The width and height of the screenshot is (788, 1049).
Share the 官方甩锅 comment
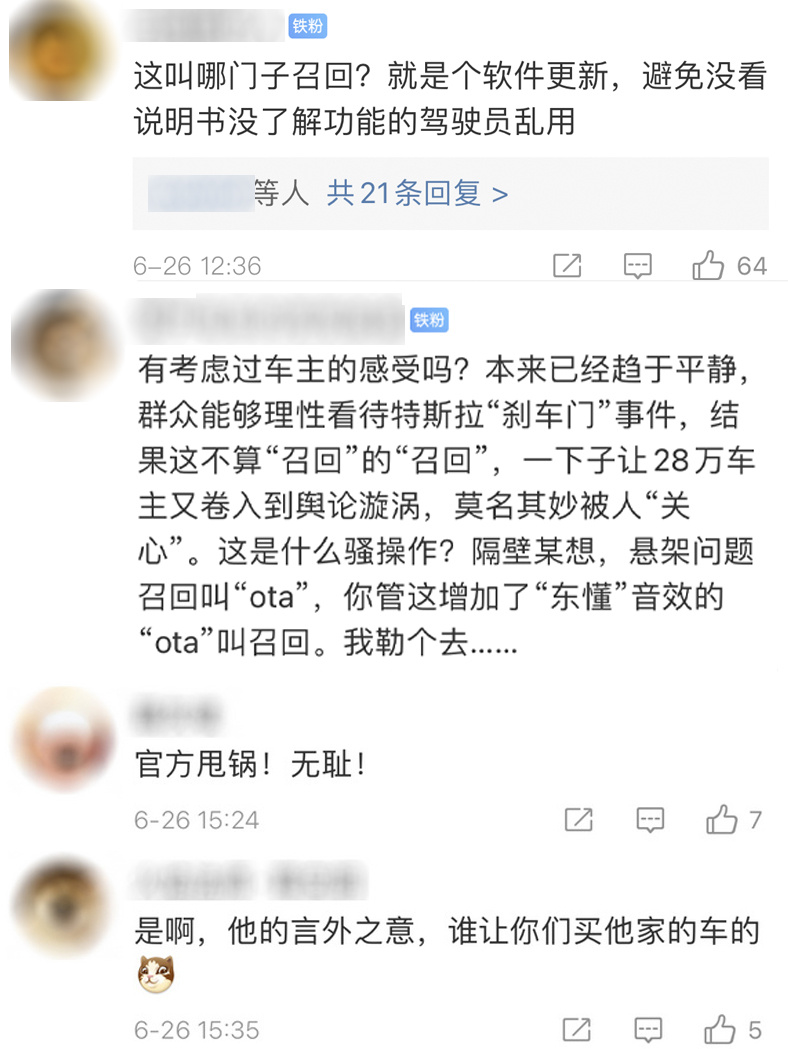click(579, 820)
